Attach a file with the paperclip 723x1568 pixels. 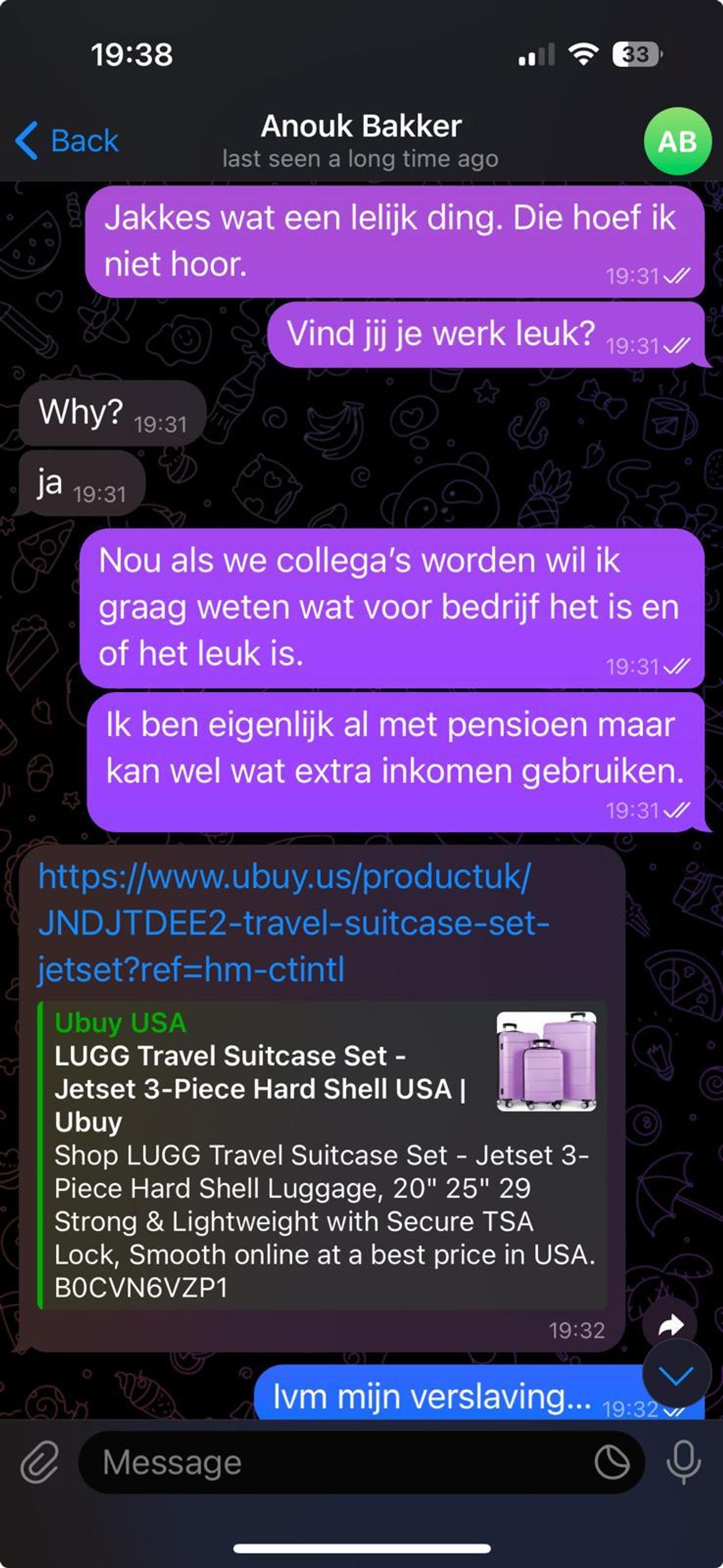(x=40, y=1462)
